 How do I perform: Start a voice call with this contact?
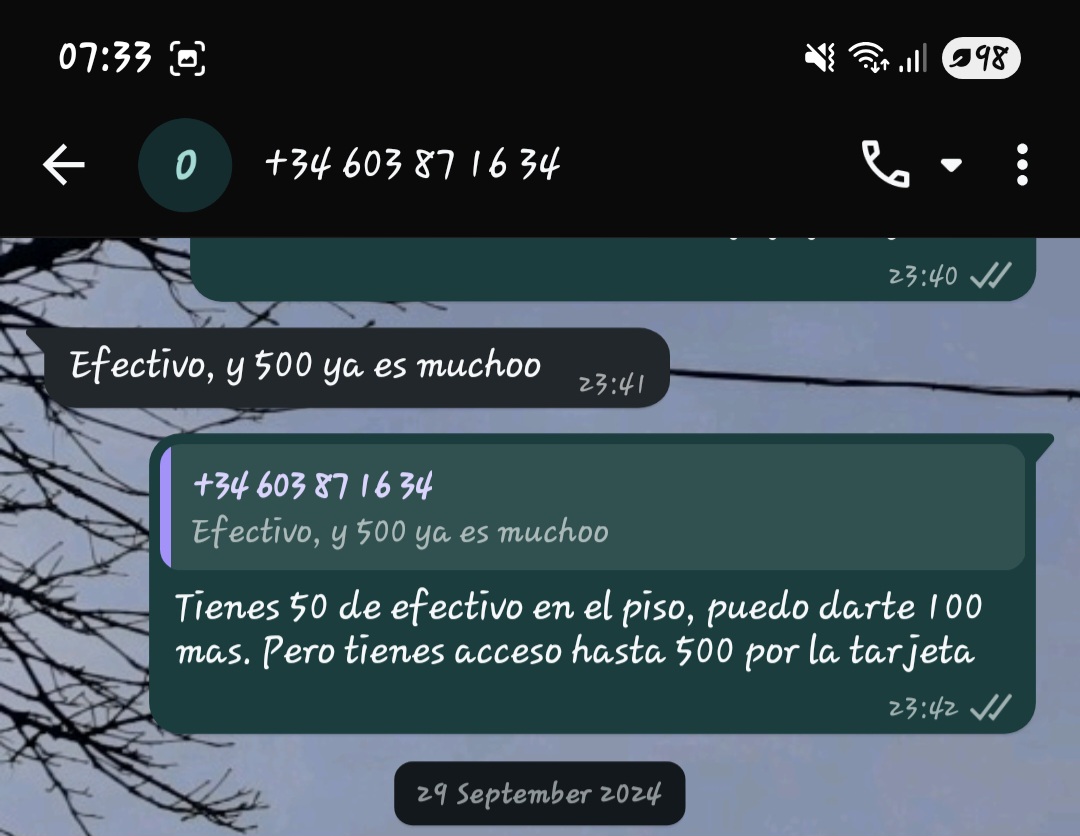click(x=885, y=165)
